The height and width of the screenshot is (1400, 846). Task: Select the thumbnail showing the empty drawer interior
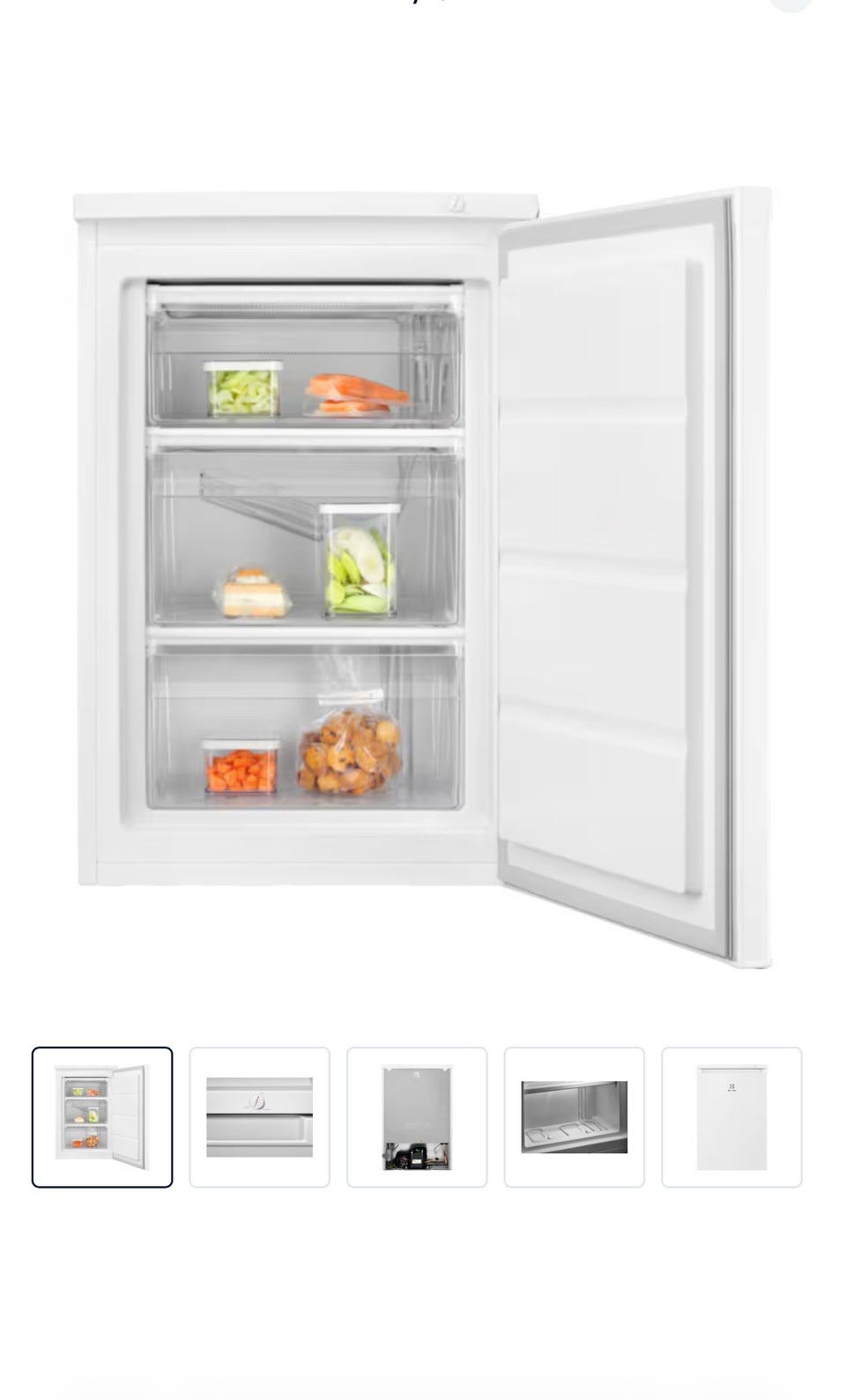575,1117
